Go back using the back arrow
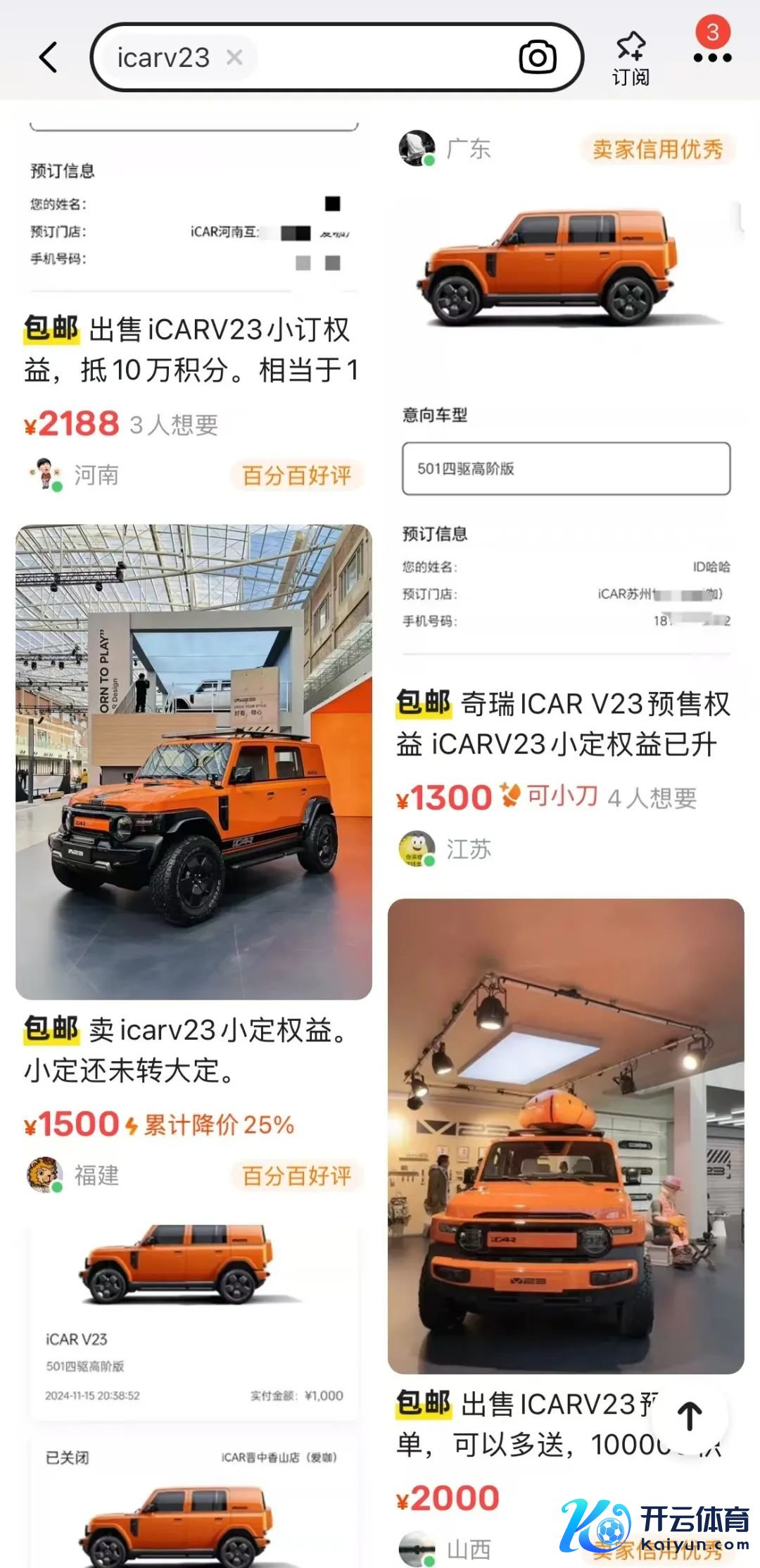The image size is (760, 1568). pyautogui.click(x=48, y=57)
